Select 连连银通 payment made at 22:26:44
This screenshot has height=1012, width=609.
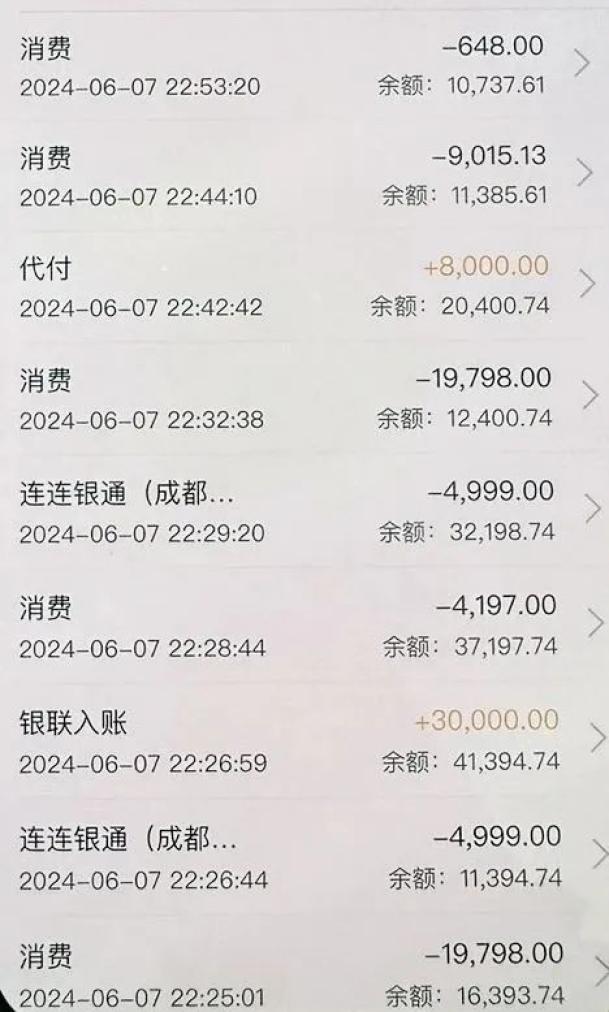click(304, 858)
